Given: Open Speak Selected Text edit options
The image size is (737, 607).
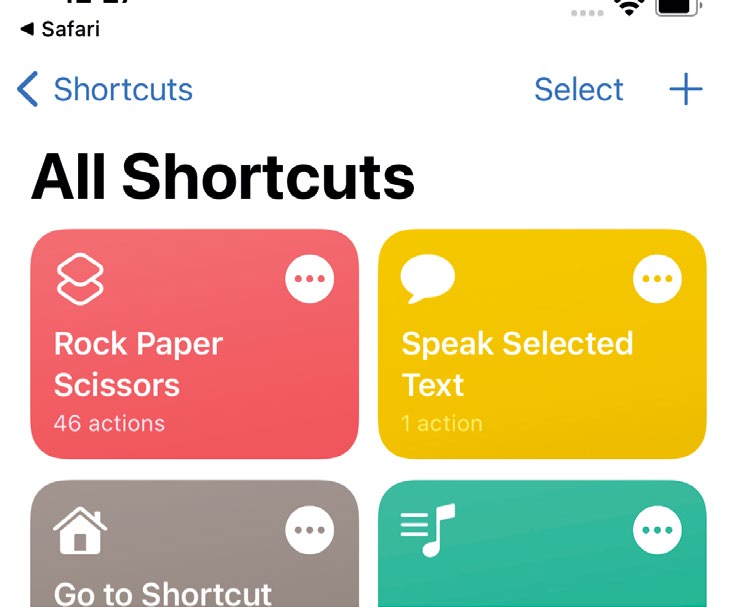Looking at the screenshot, I should pos(657,279).
